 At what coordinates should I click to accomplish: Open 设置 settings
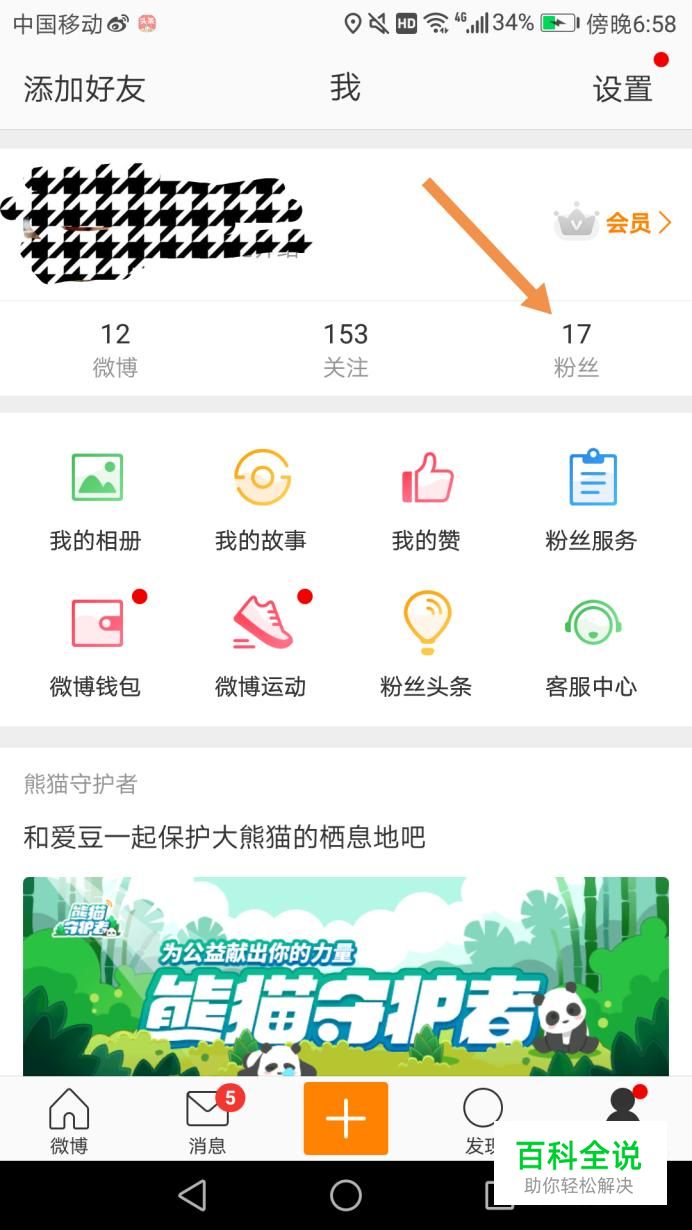[x=622, y=89]
